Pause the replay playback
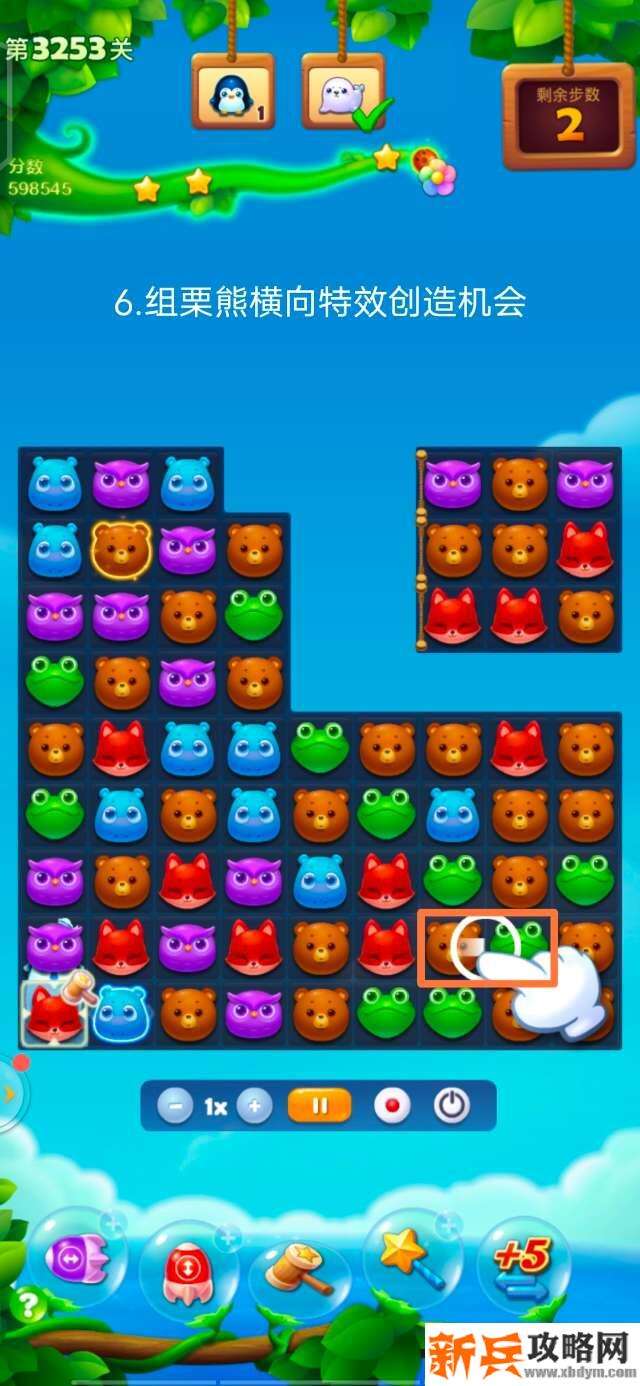 pos(320,1107)
